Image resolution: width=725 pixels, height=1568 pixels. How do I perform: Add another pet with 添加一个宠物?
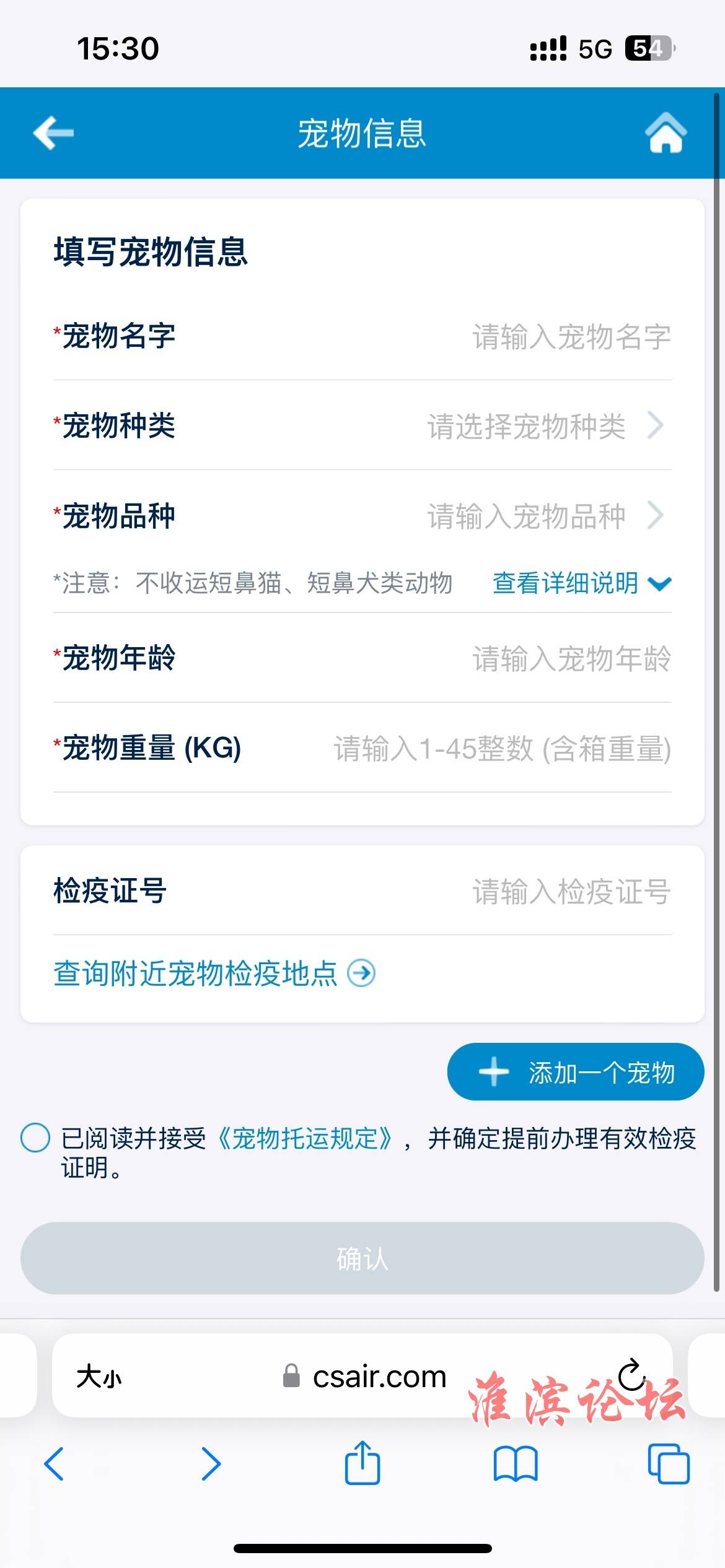click(x=576, y=1072)
